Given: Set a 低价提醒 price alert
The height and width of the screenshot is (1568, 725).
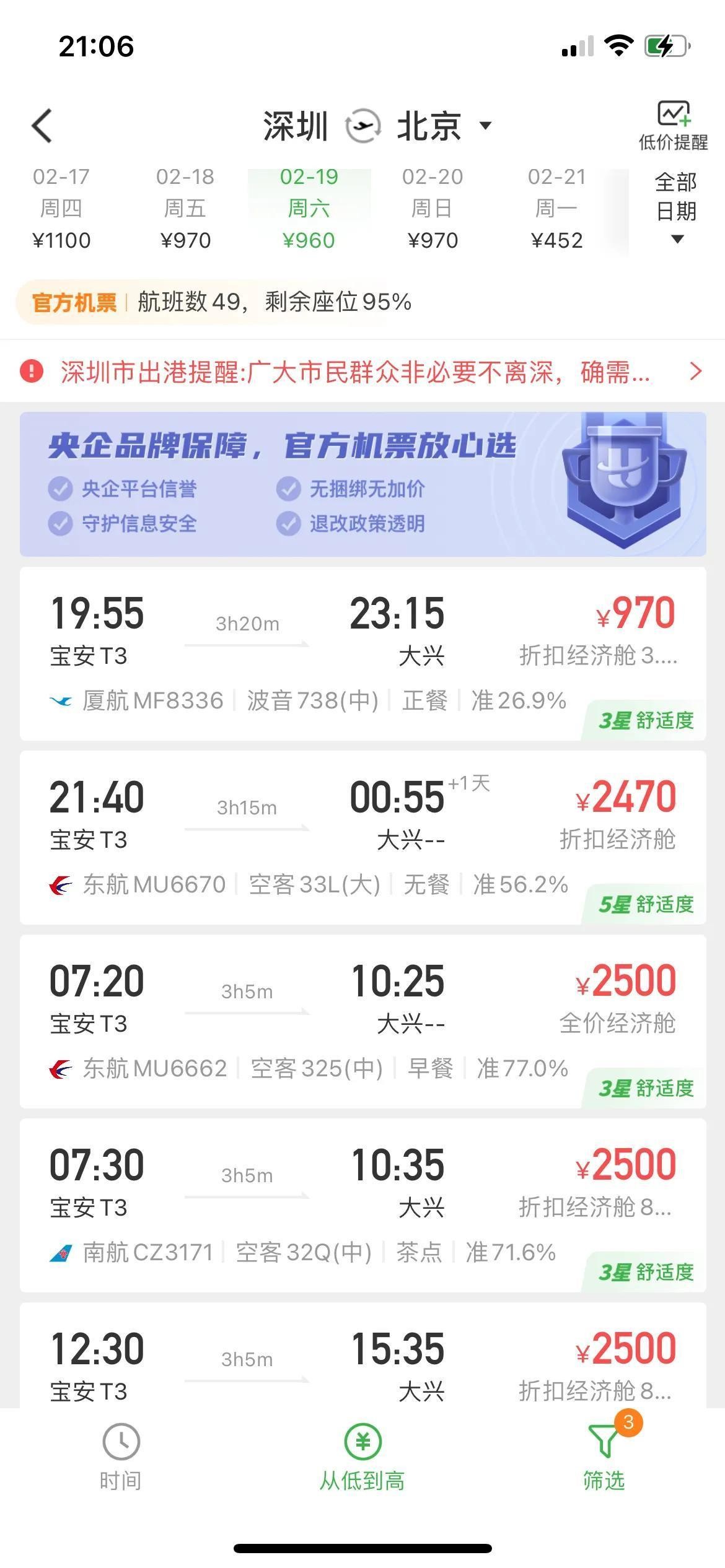Looking at the screenshot, I should 673,126.
